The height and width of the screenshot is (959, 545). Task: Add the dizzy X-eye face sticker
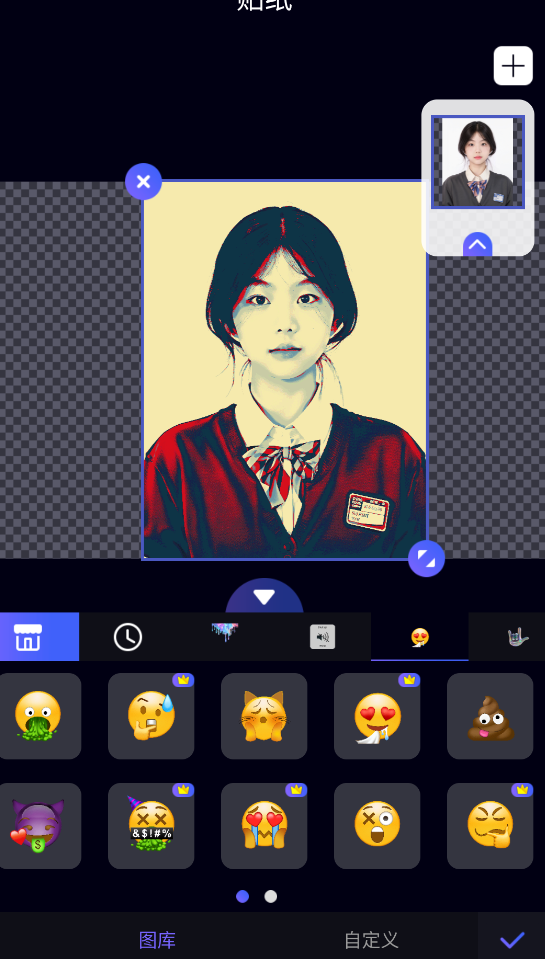tap(377, 826)
